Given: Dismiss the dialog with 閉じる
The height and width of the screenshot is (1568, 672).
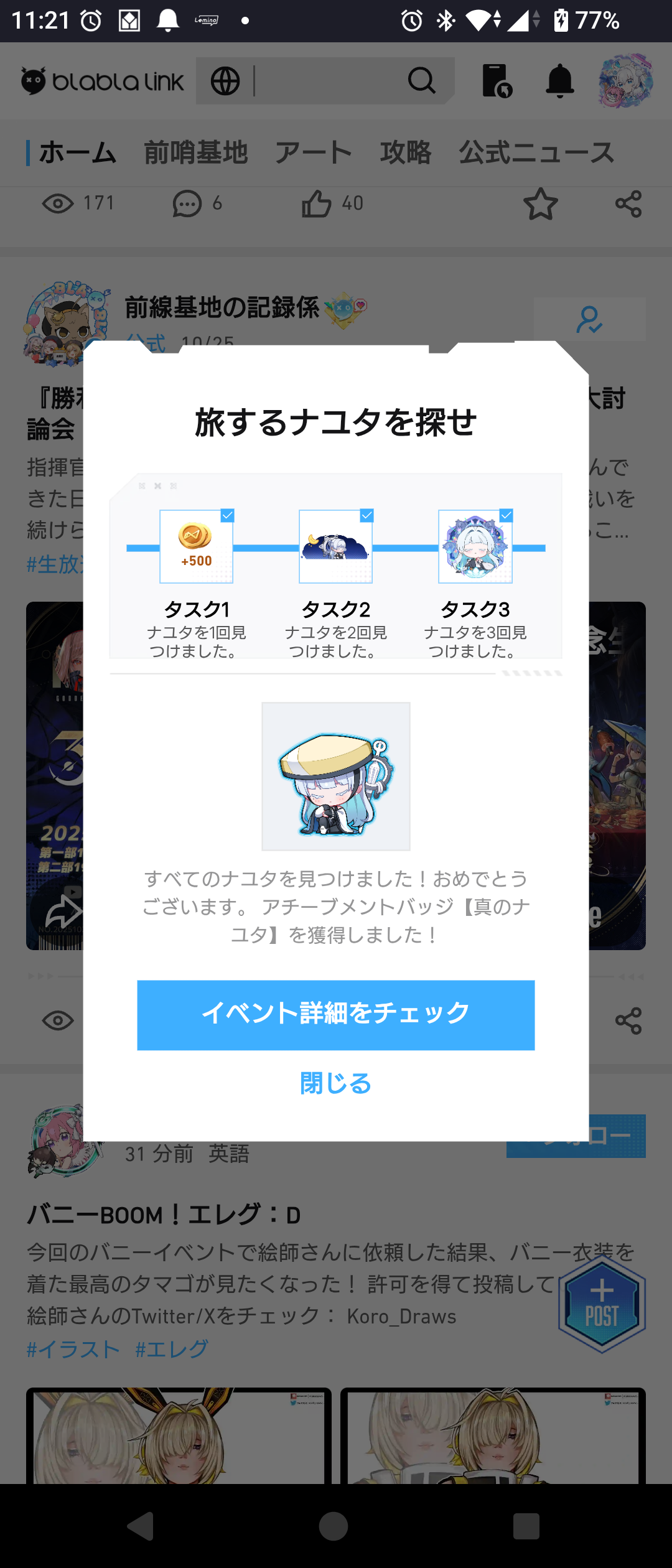Looking at the screenshot, I should click(x=335, y=1083).
